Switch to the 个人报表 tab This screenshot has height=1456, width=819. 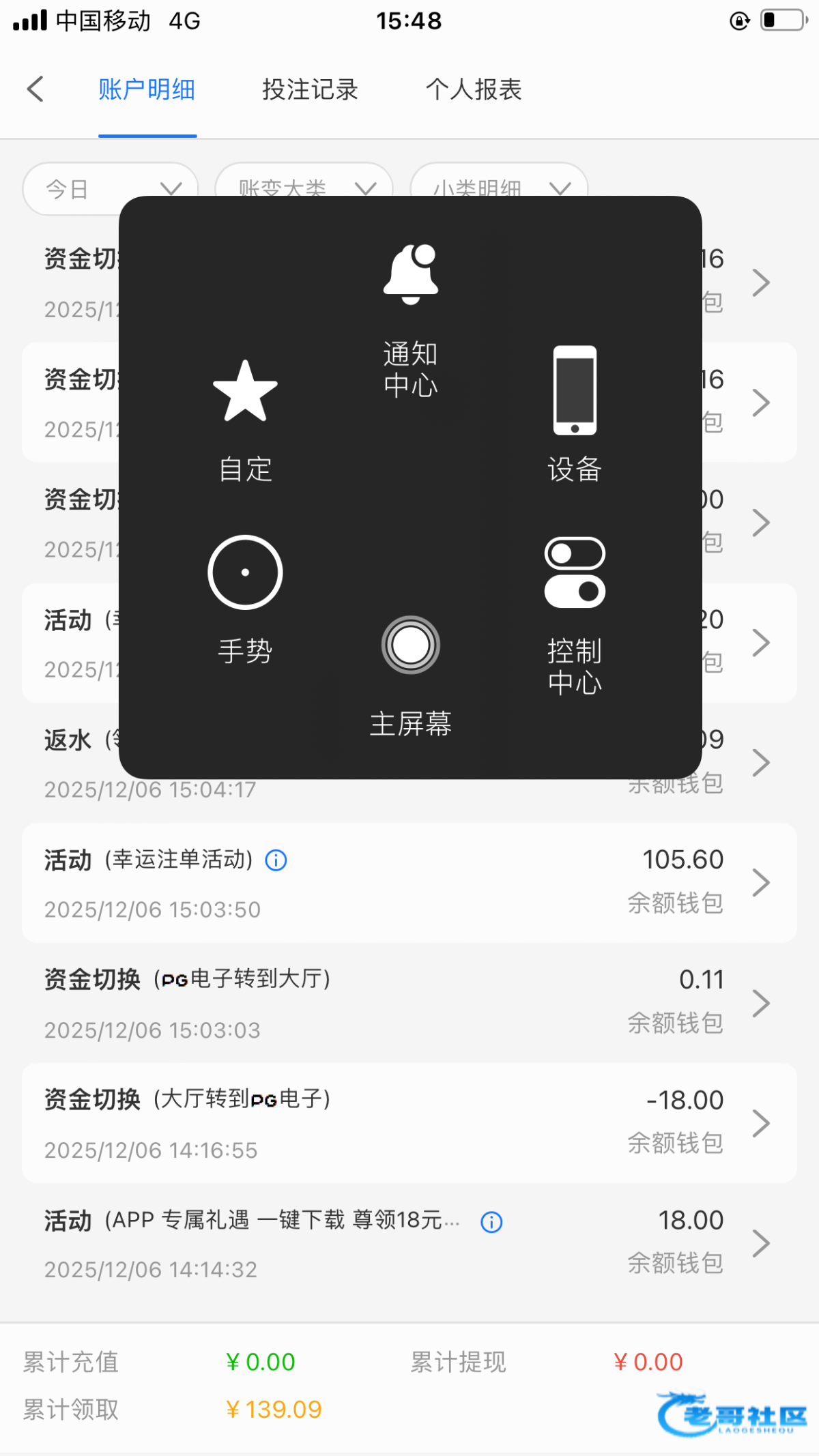pos(474,89)
